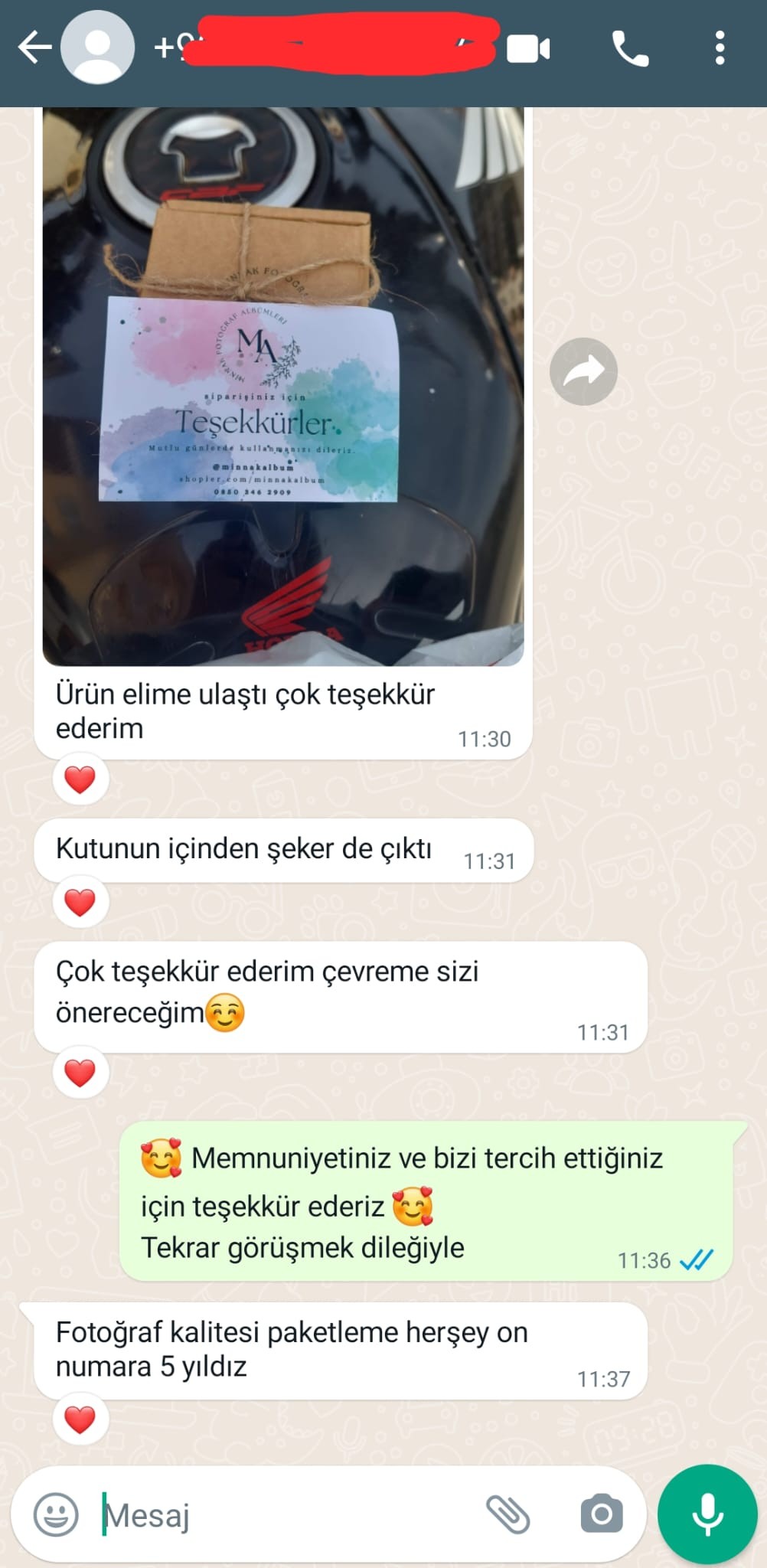Tap heart reaction under 'Ürün elime ulaştı' message
The image size is (767, 1568).
click(x=80, y=779)
